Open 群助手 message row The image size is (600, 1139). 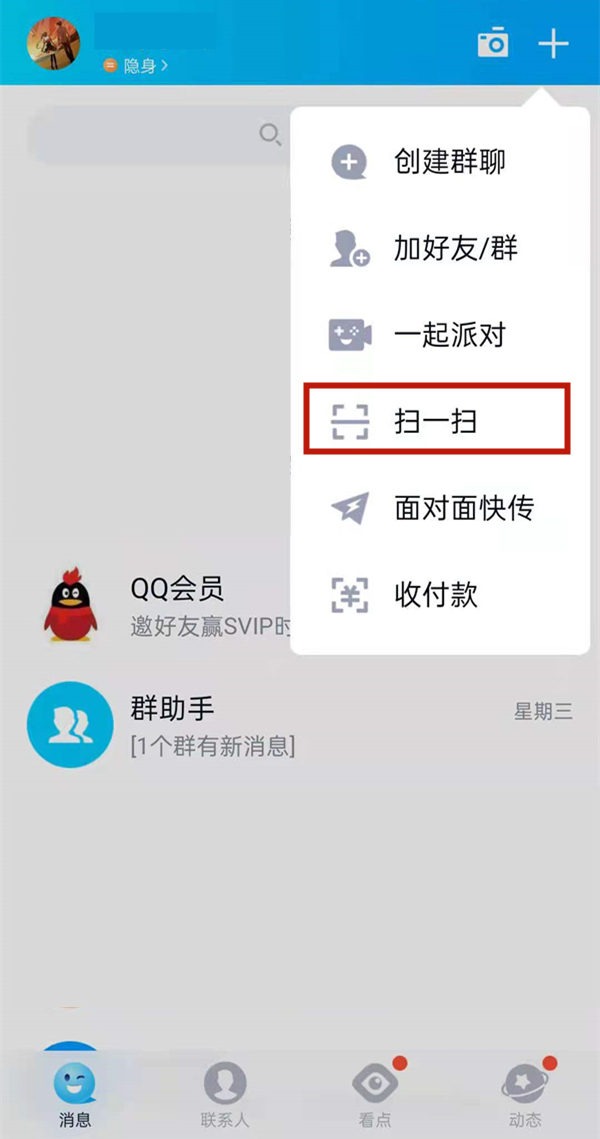pyautogui.click(x=300, y=725)
